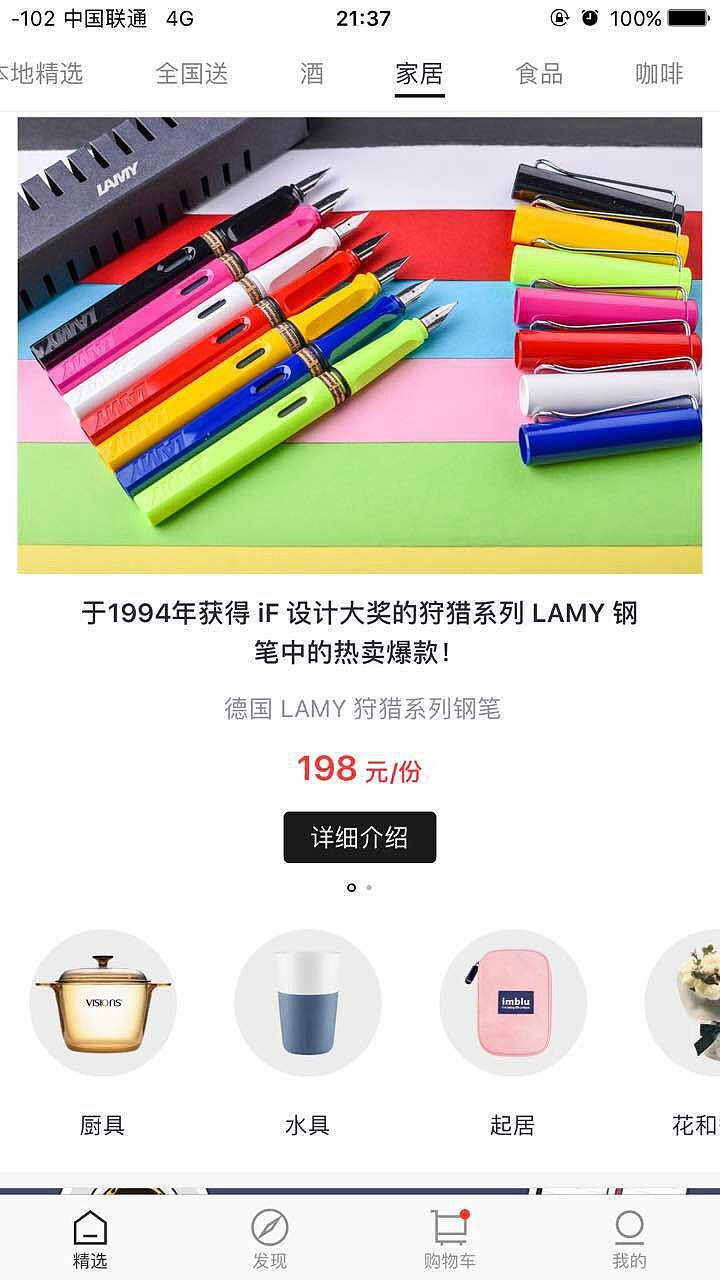
Task: Switch to the 本地精选 top tab
Action: (40, 73)
